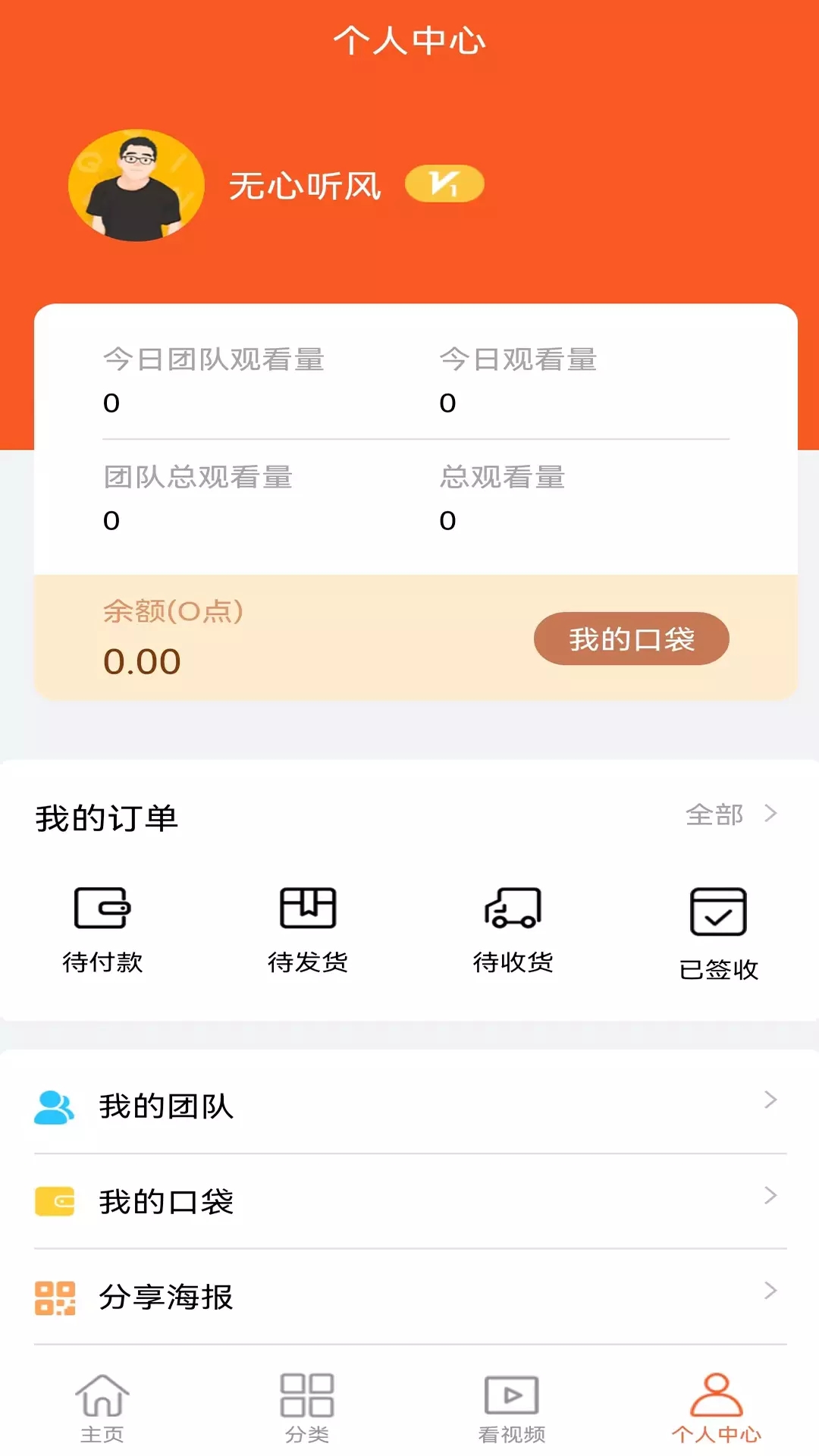The width and height of the screenshot is (819, 1456).
Task: Tap the username 无心听风
Action: [306, 184]
